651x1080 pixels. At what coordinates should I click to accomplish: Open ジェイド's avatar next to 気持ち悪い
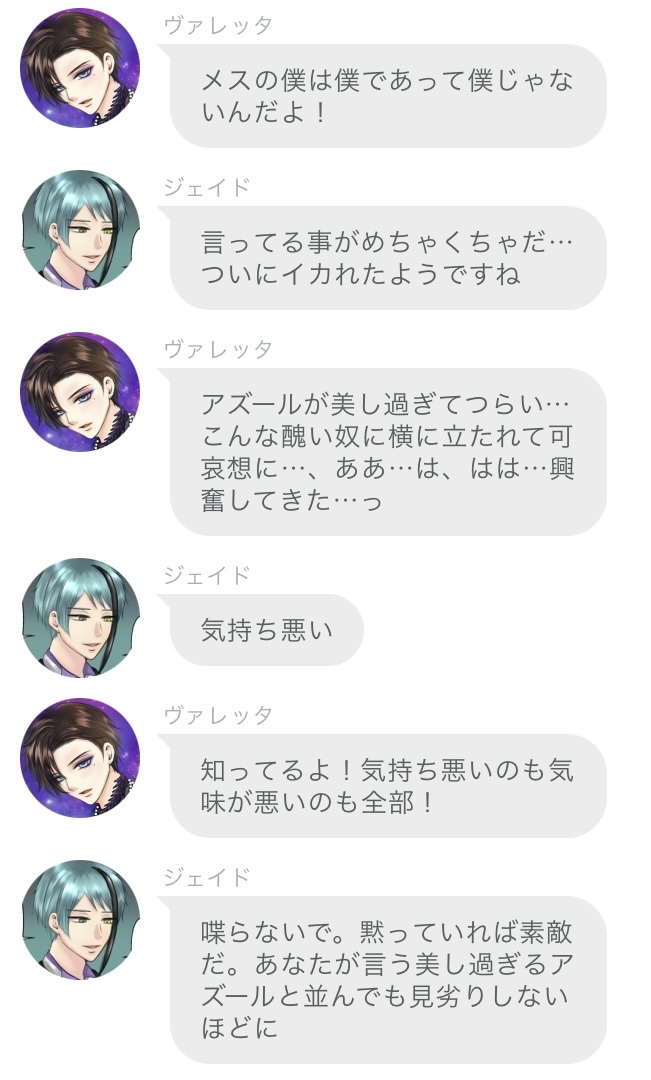[80, 618]
